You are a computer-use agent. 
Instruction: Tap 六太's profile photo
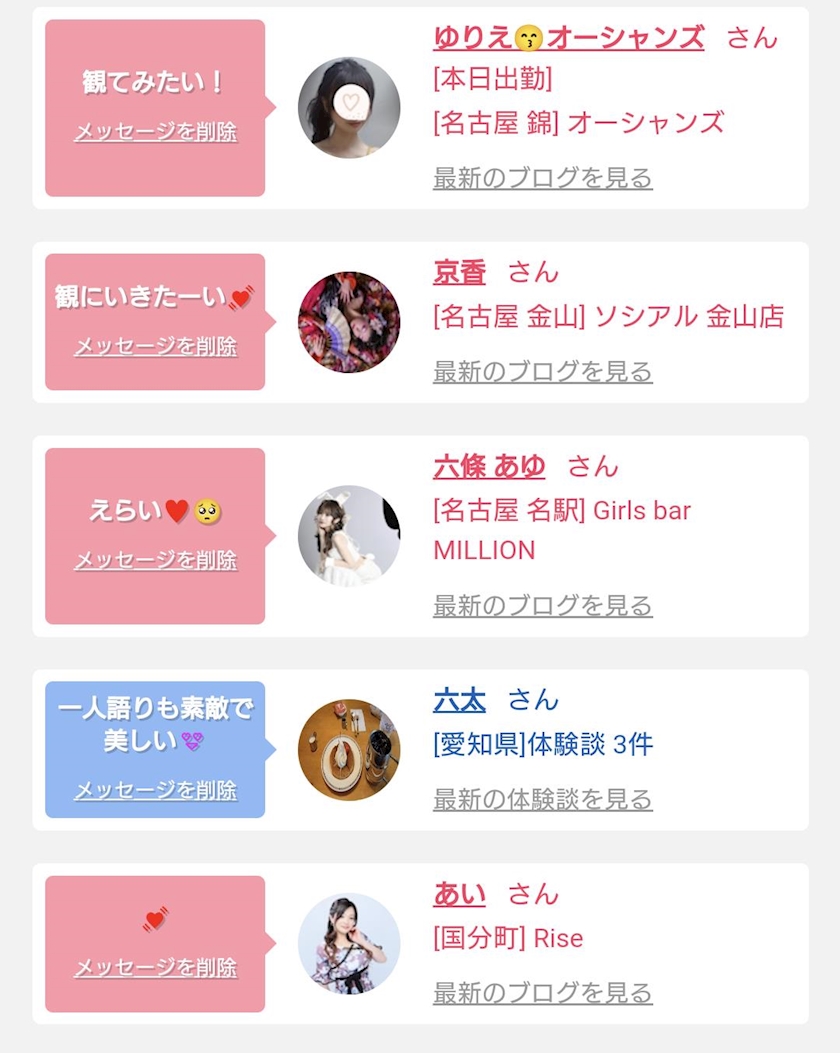click(349, 750)
